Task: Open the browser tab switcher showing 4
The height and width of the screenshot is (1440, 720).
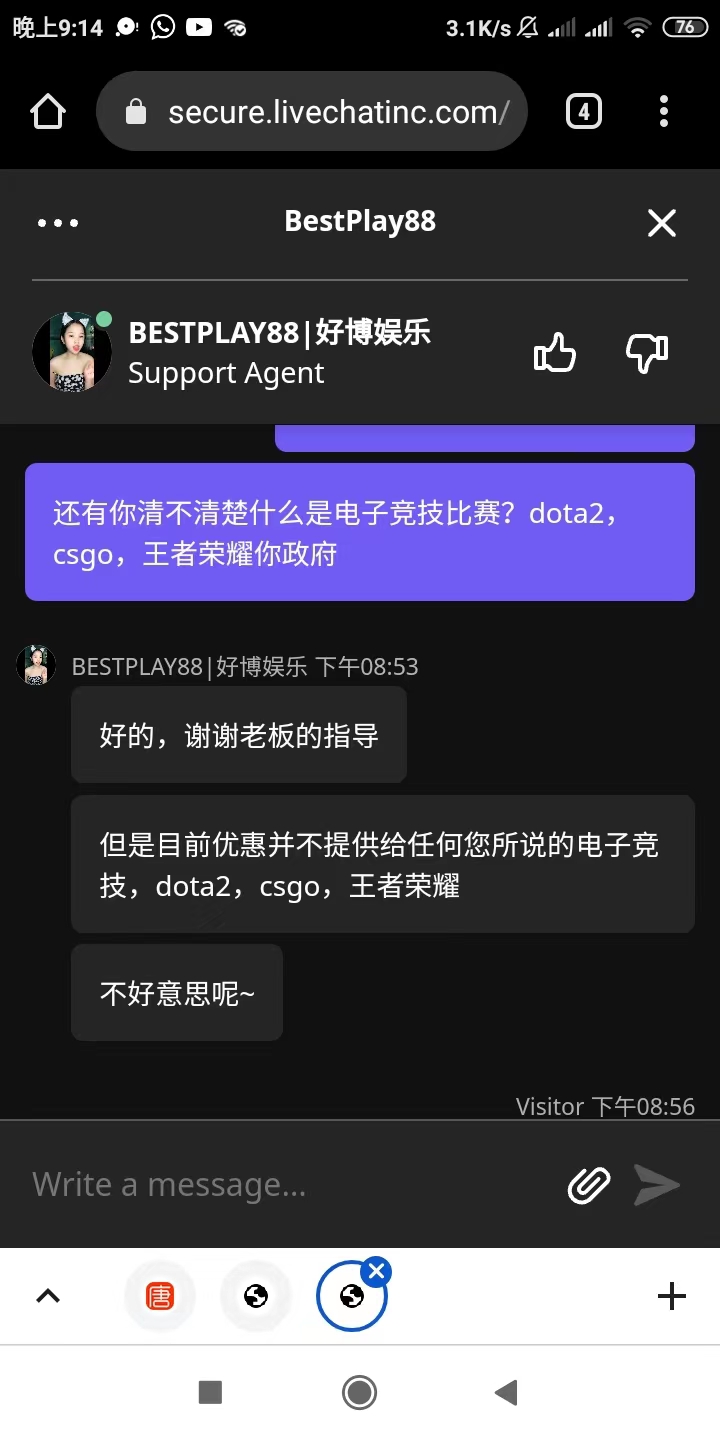Action: (583, 111)
